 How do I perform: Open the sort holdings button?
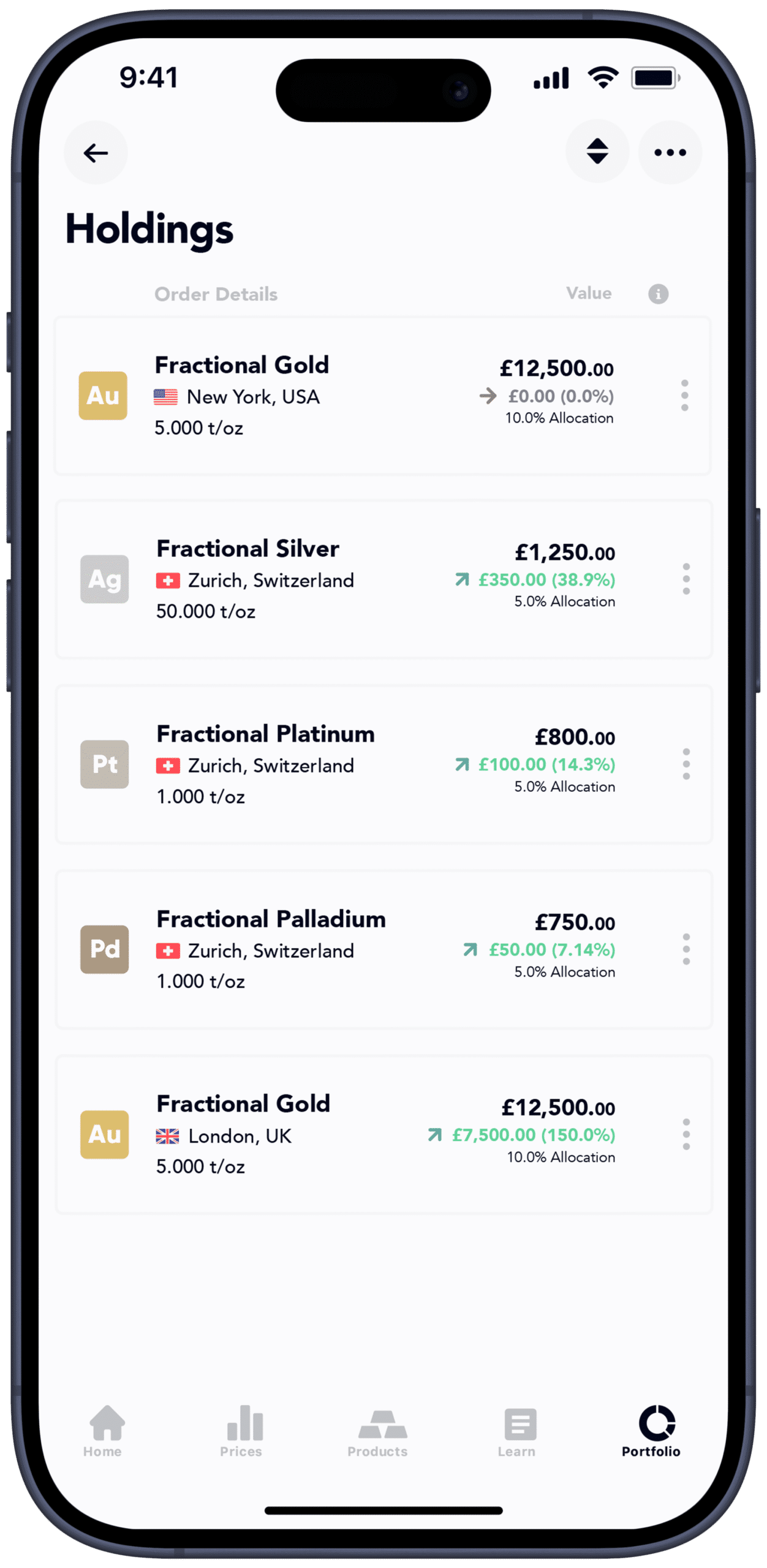click(597, 151)
